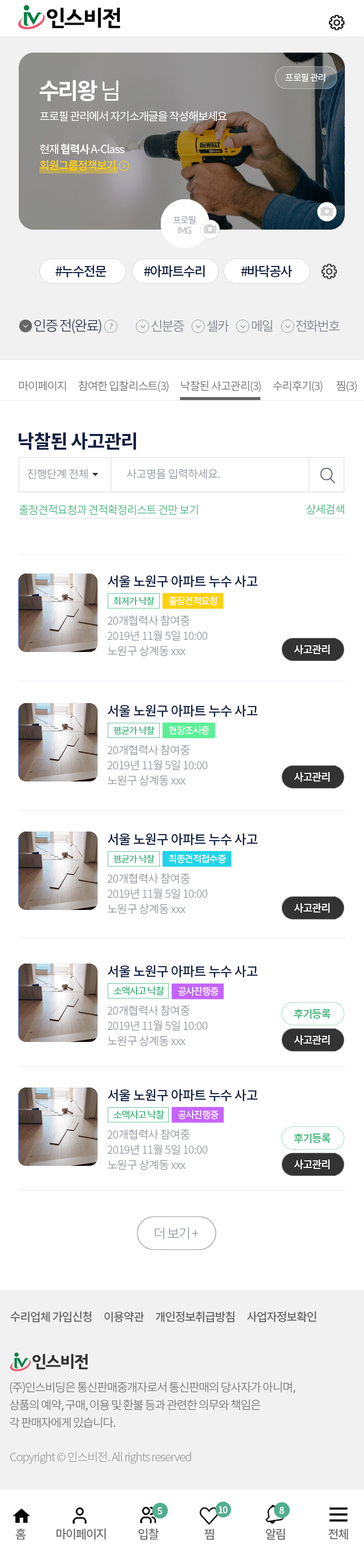The width and height of the screenshot is (364, 1568).
Task: Tap the 프로필 관리 button
Action: (305, 77)
